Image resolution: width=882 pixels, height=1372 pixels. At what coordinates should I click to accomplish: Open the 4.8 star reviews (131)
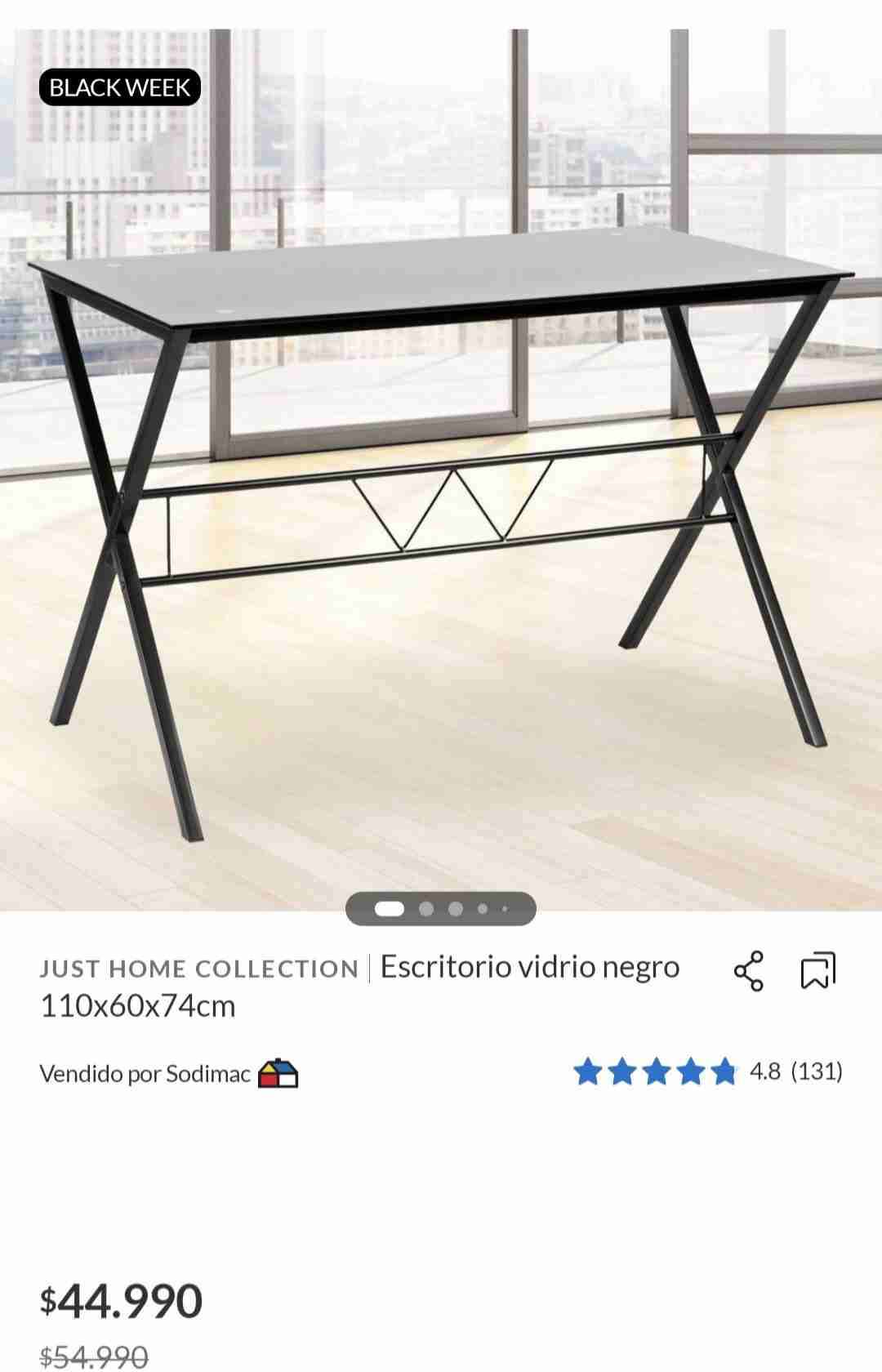pyautogui.click(x=707, y=1071)
